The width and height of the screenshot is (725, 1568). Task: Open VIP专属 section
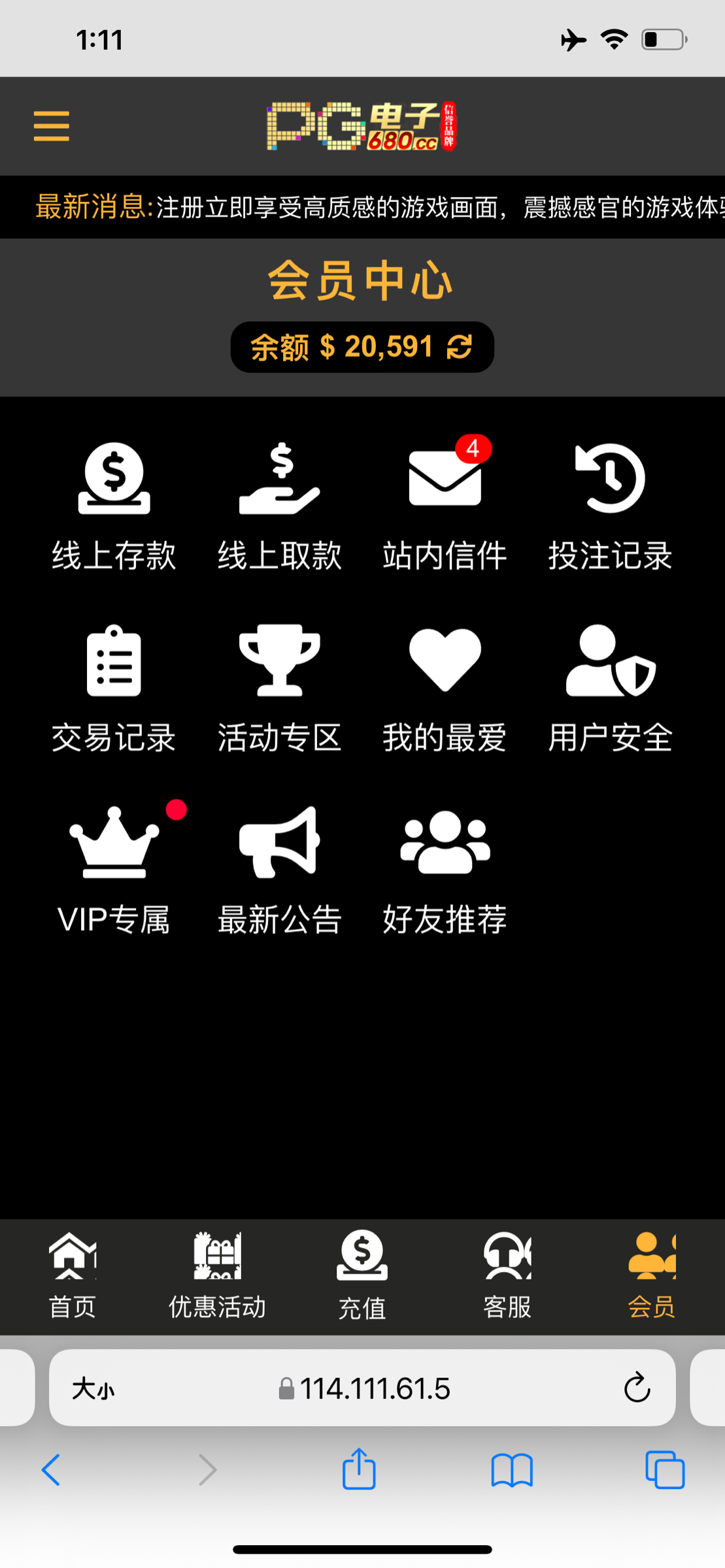click(x=114, y=870)
